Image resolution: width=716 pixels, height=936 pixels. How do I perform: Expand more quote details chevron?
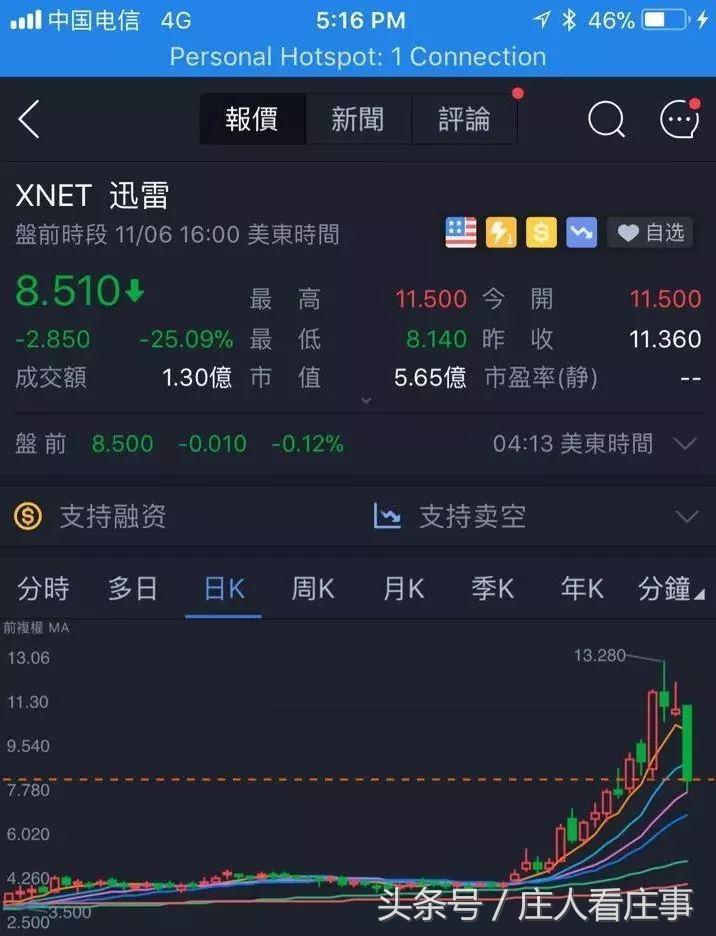tap(366, 401)
